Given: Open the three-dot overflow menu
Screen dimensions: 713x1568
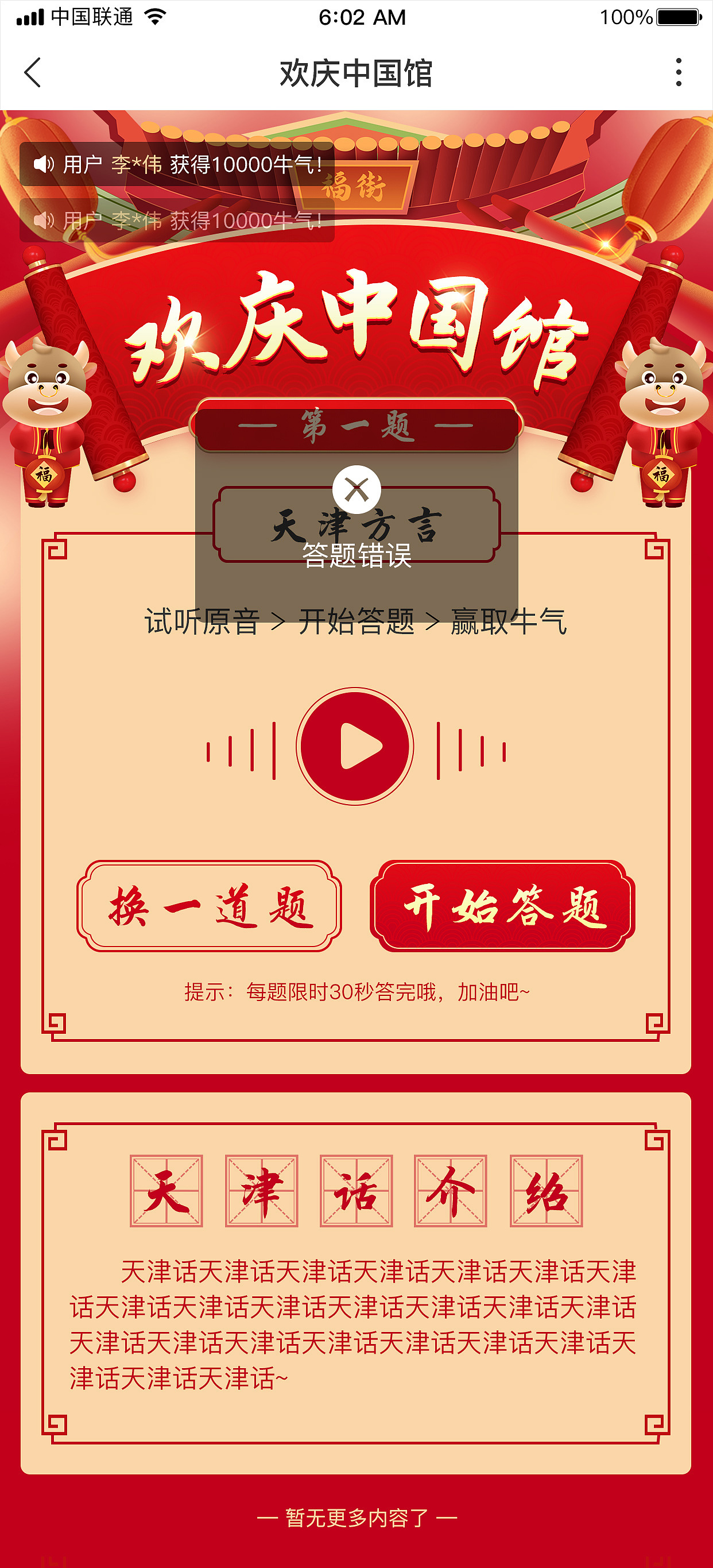Looking at the screenshot, I should click(x=680, y=73).
